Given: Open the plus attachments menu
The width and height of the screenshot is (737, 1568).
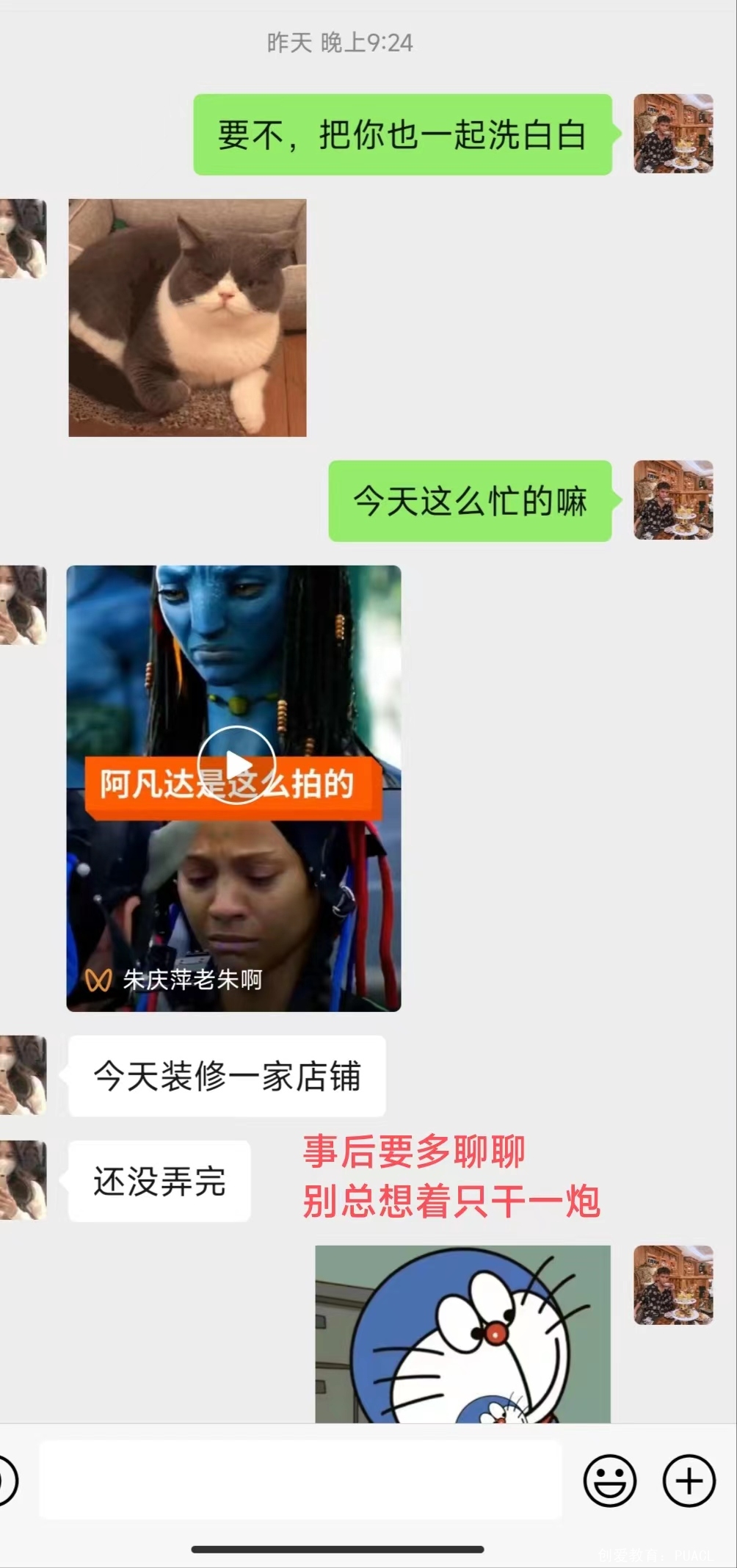Looking at the screenshot, I should click(689, 1480).
